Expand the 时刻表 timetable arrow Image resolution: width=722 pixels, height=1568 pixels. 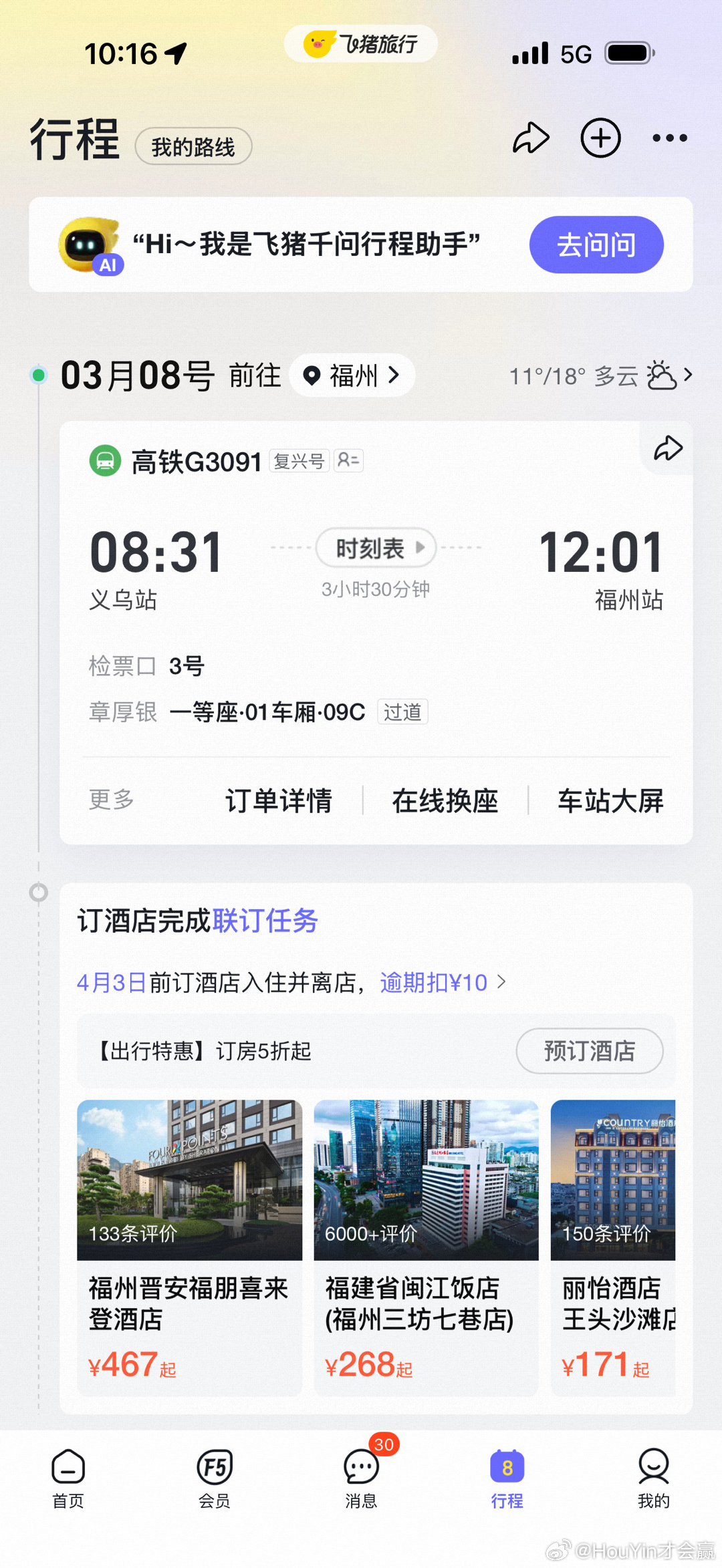[422, 548]
